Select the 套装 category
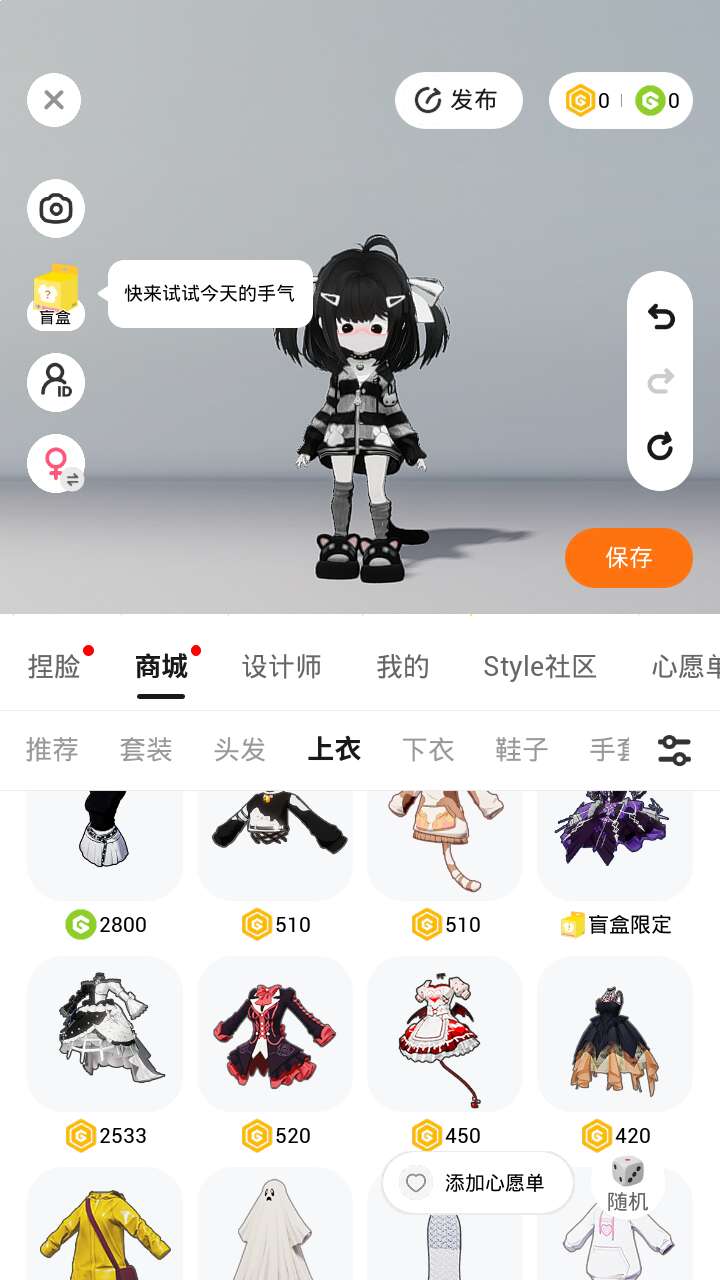720x1280 pixels. click(146, 750)
